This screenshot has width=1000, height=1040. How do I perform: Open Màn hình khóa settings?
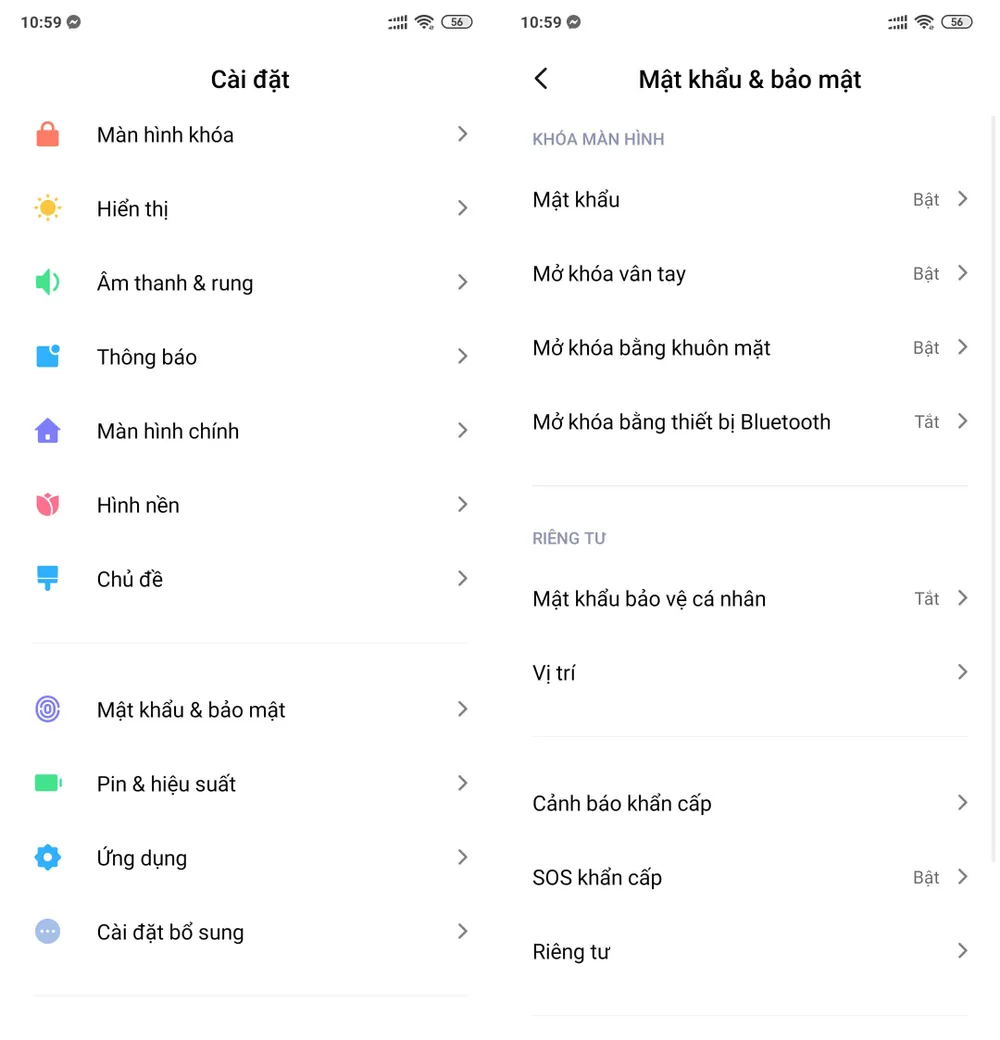[x=250, y=135]
